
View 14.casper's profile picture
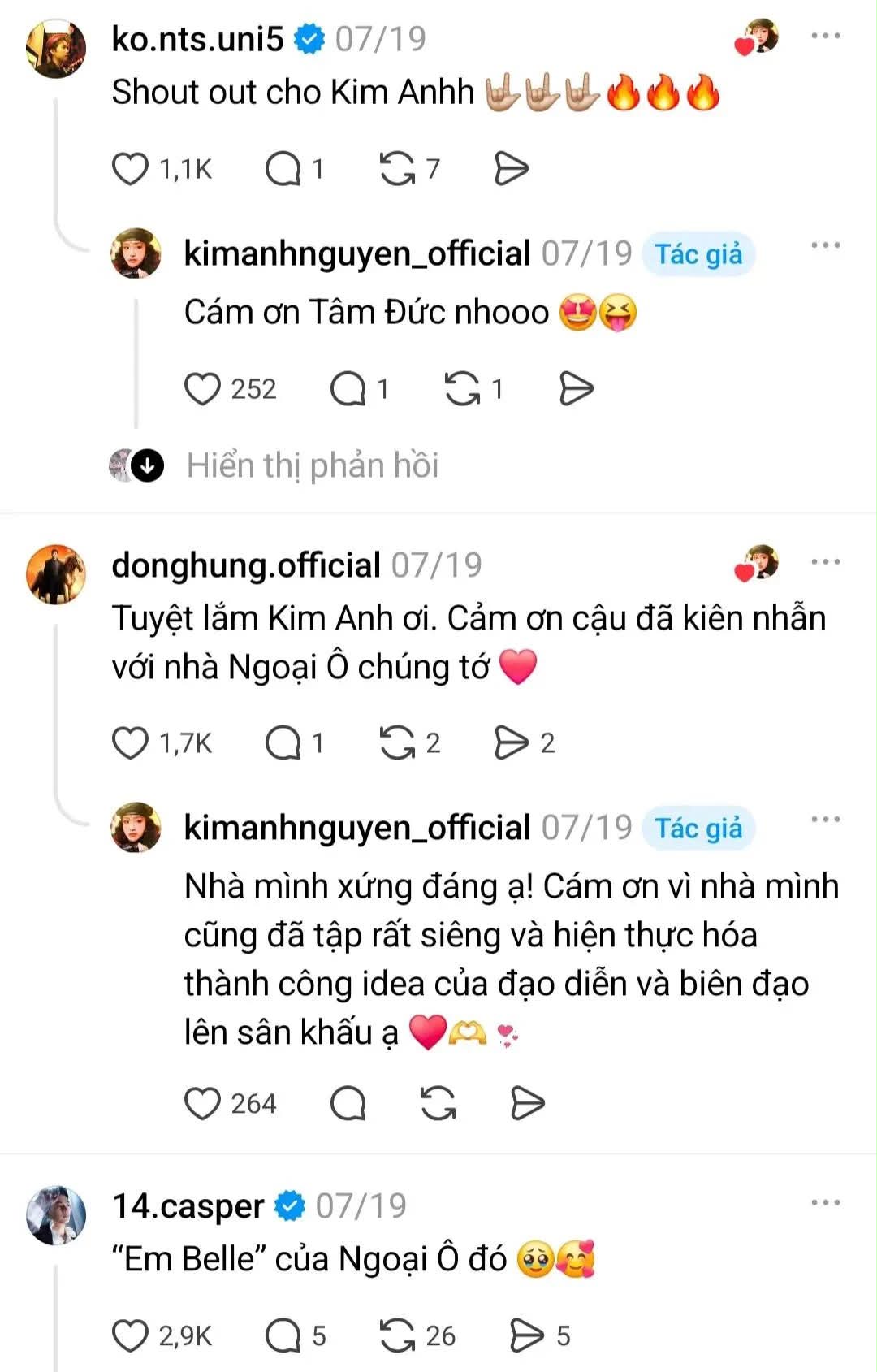[56, 1215]
